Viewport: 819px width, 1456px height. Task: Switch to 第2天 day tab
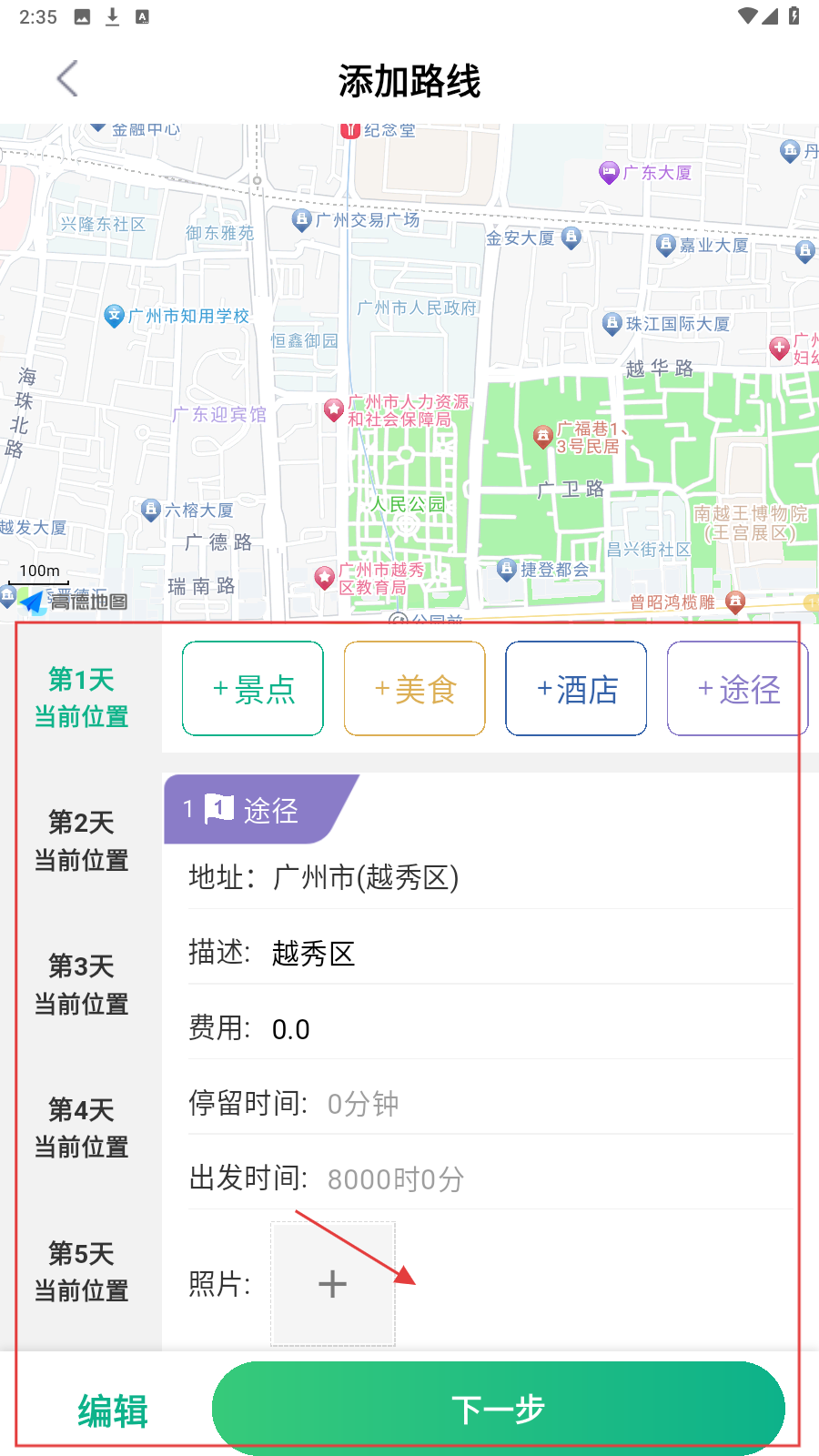(x=81, y=841)
